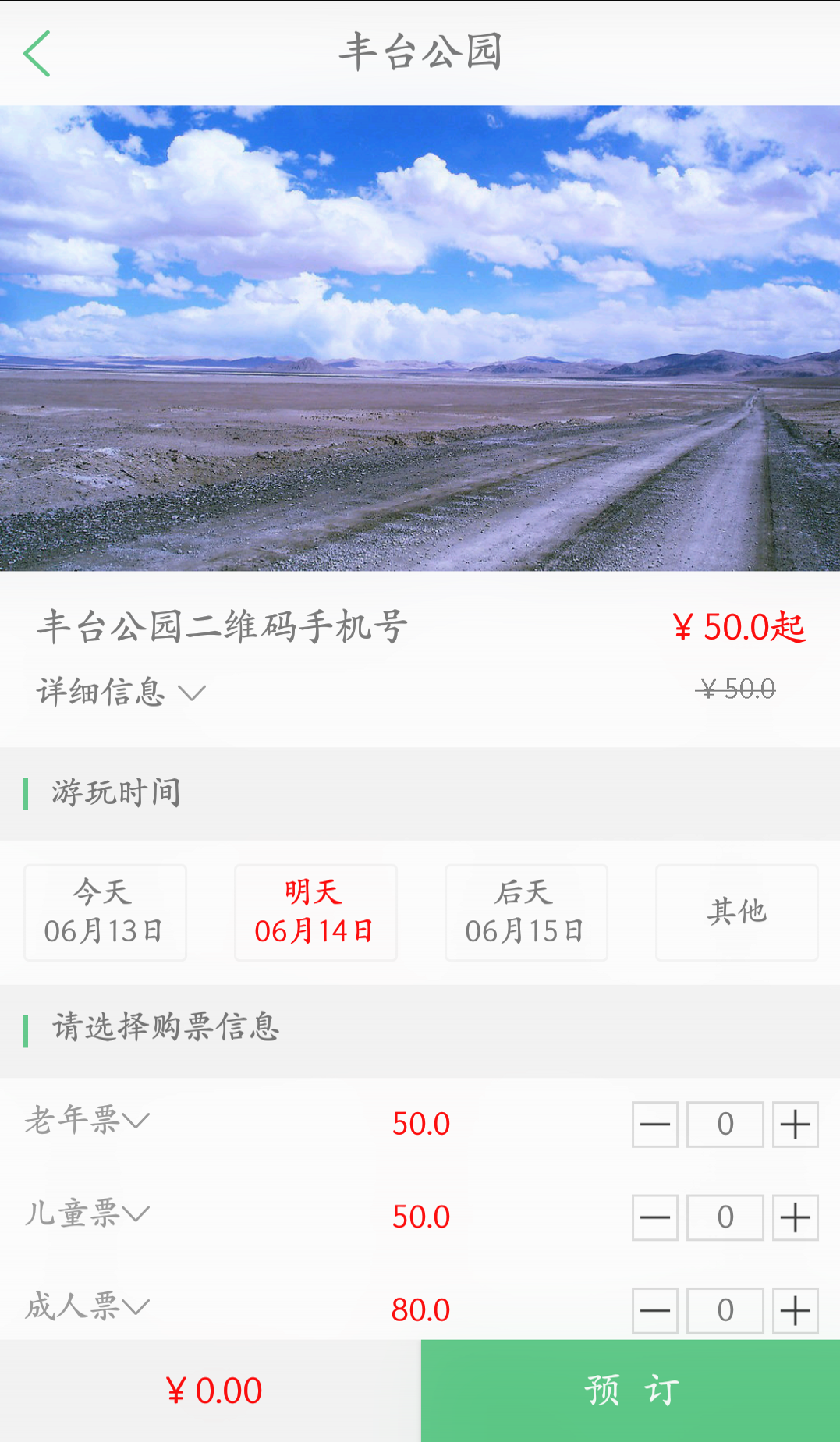
Task: Click the minus icon for 成人票
Action: pyautogui.click(x=654, y=1311)
